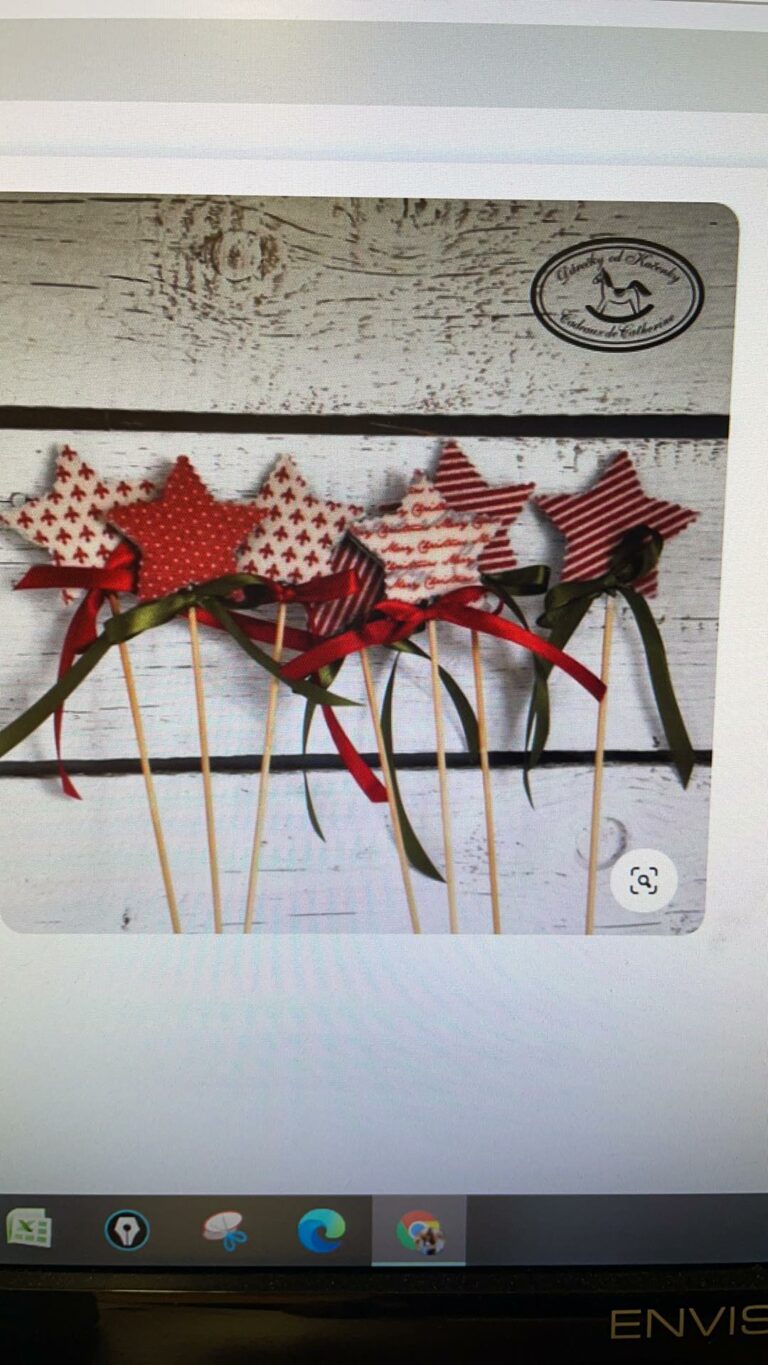Open the pen nib app in taskbar

127,1230
